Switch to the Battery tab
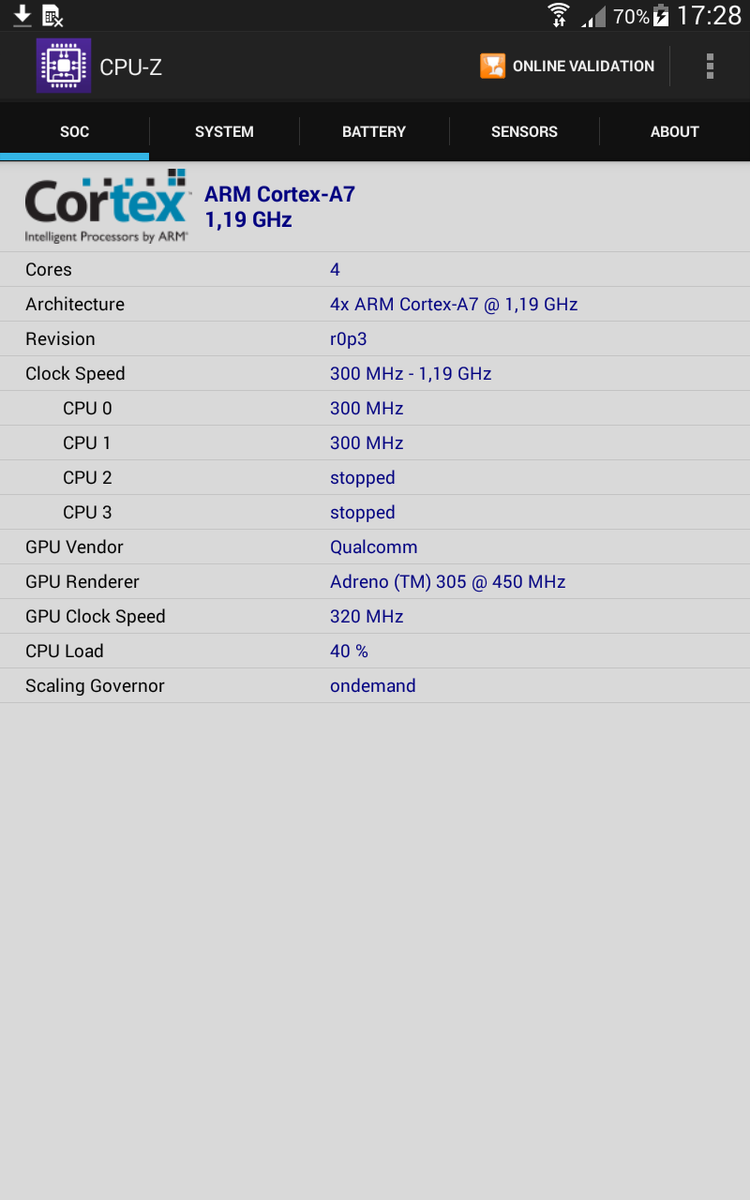 pos(374,131)
